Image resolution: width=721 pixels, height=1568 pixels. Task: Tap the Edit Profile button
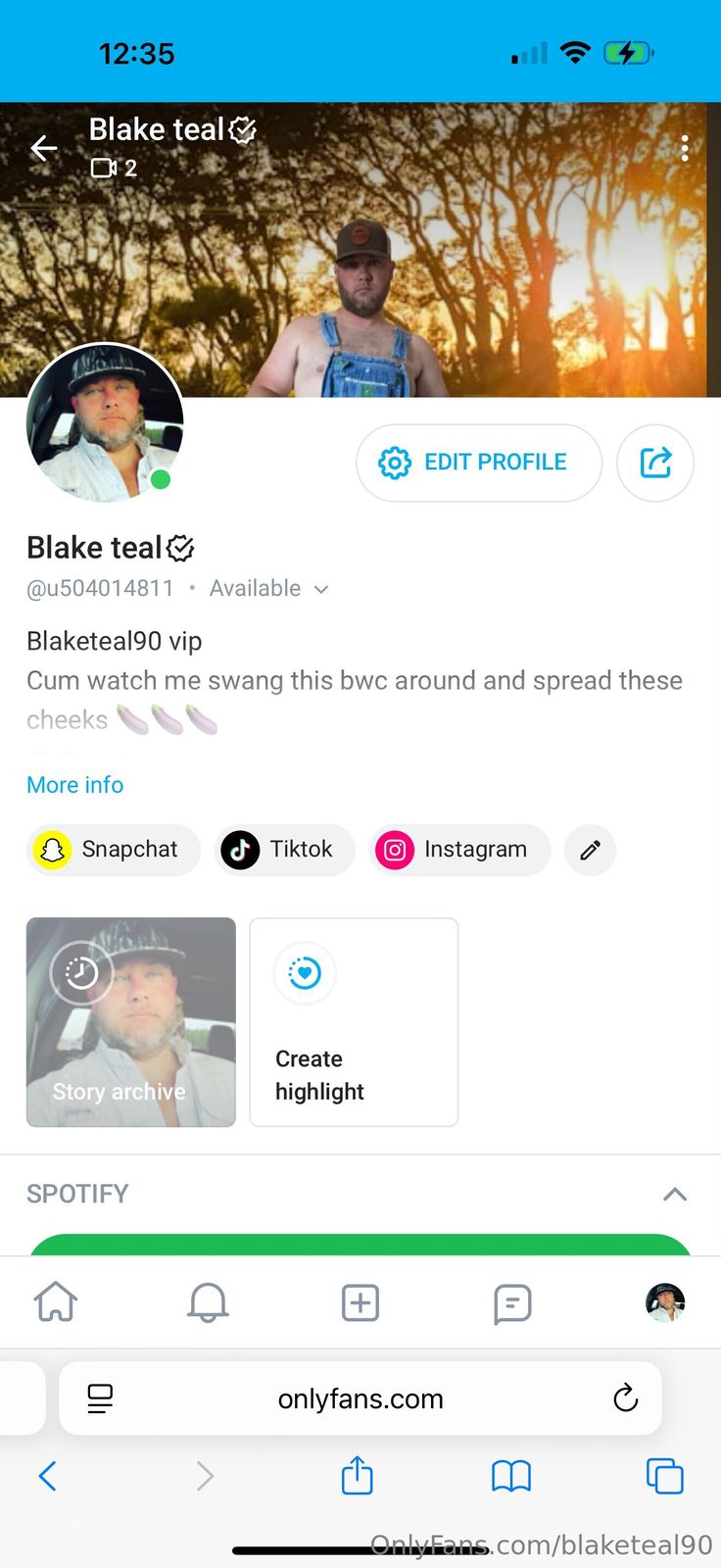click(478, 463)
